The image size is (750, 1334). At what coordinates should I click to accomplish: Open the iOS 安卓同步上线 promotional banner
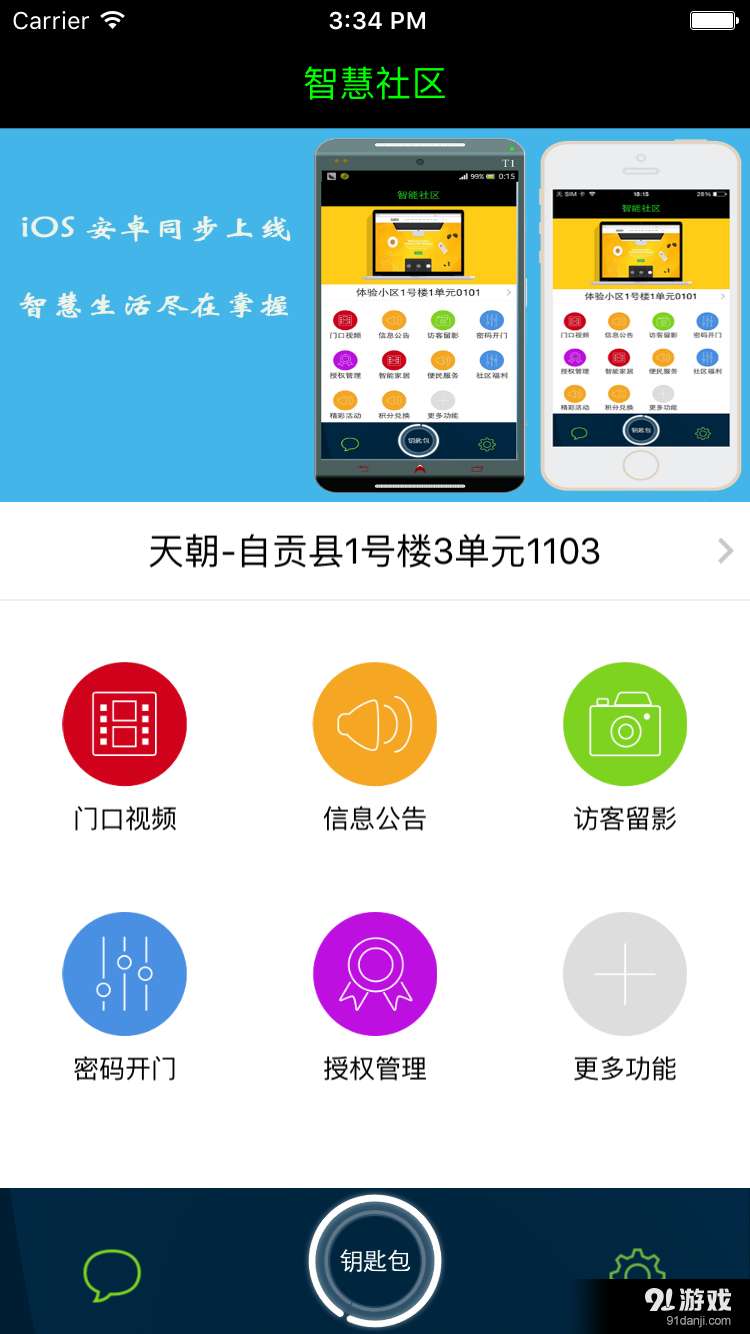375,310
